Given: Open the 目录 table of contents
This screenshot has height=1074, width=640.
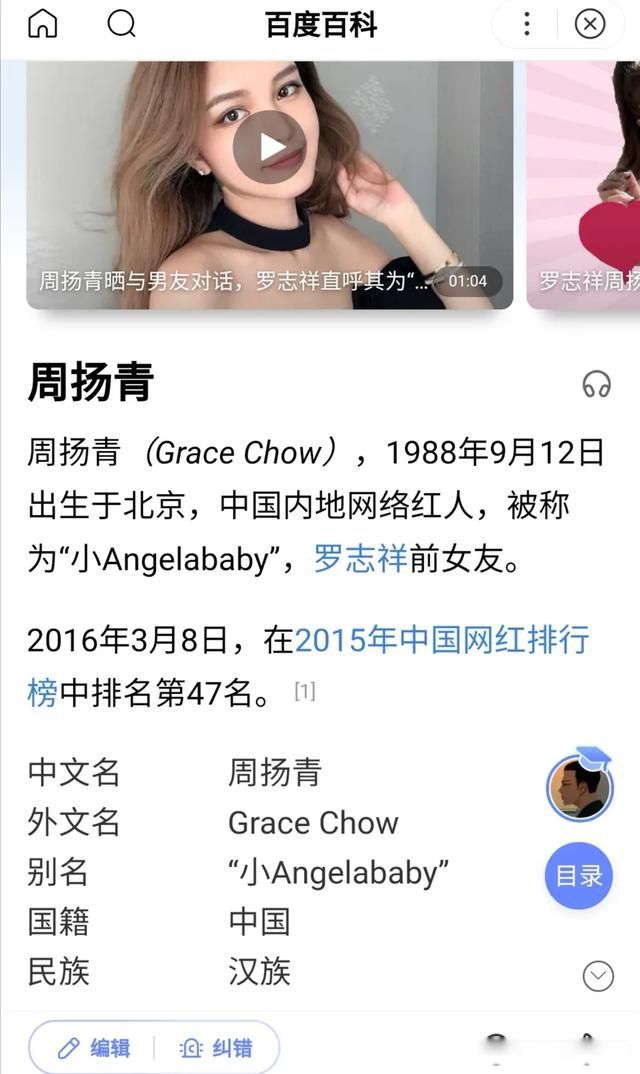Looking at the screenshot, I should click(x=579, y=876).
